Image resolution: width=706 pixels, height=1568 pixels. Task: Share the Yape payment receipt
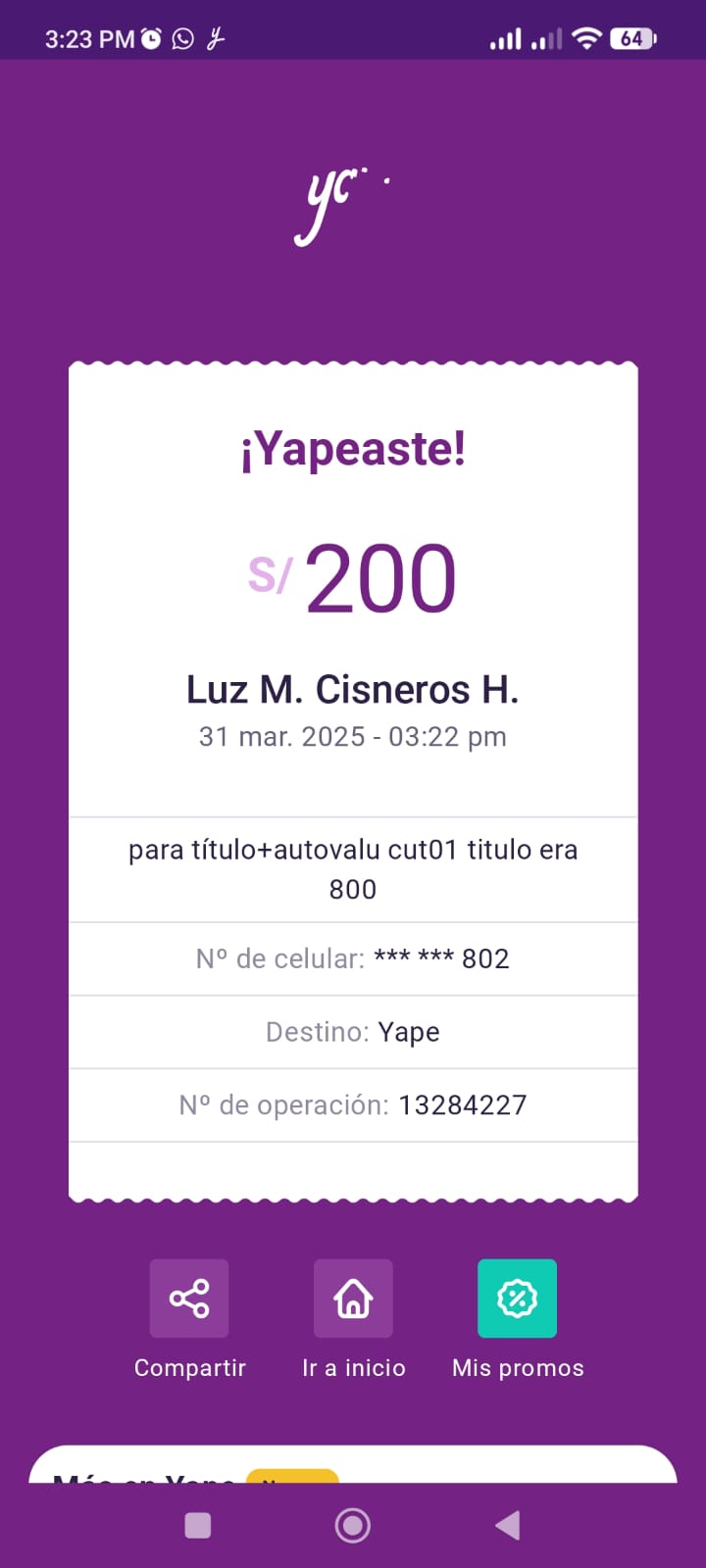pos(189,1298)
